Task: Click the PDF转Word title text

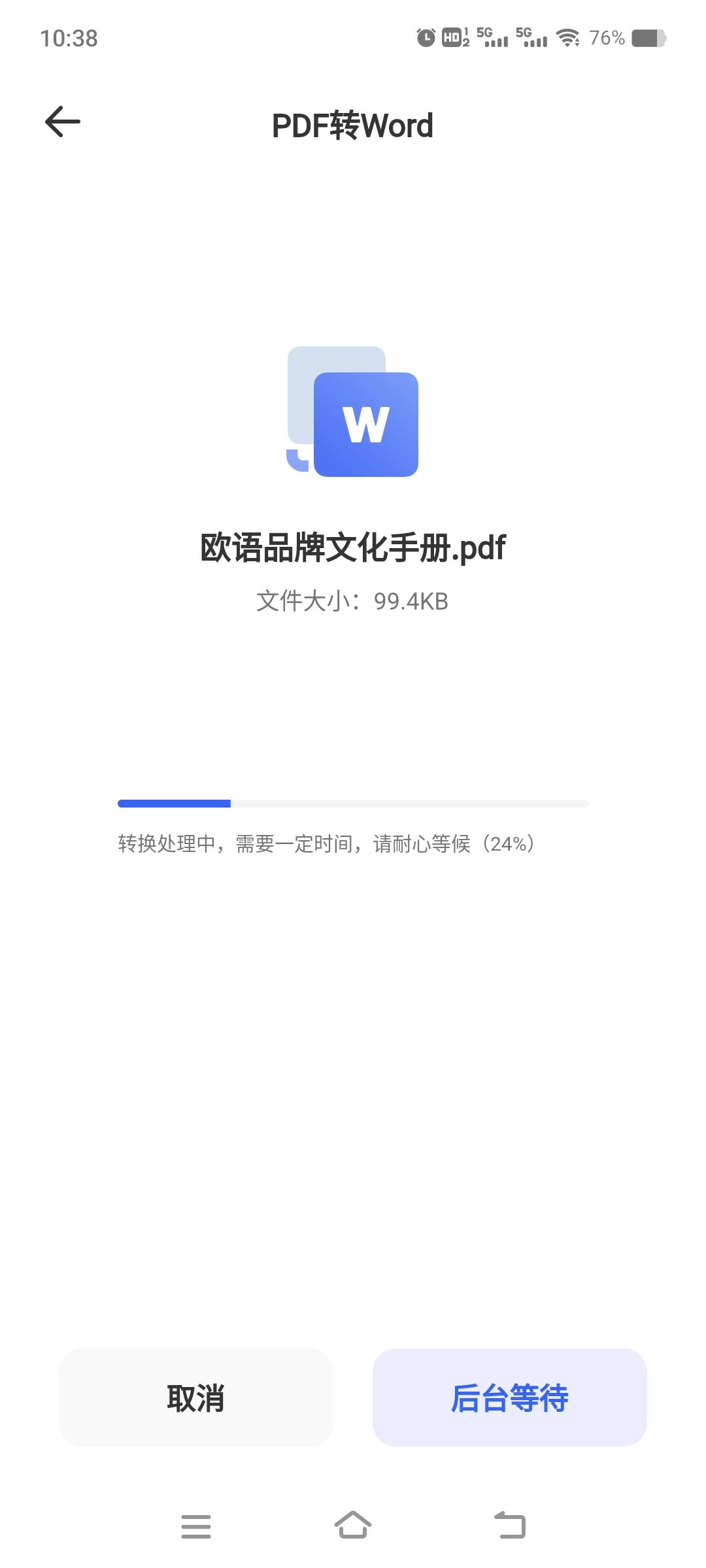Action: 353,125
